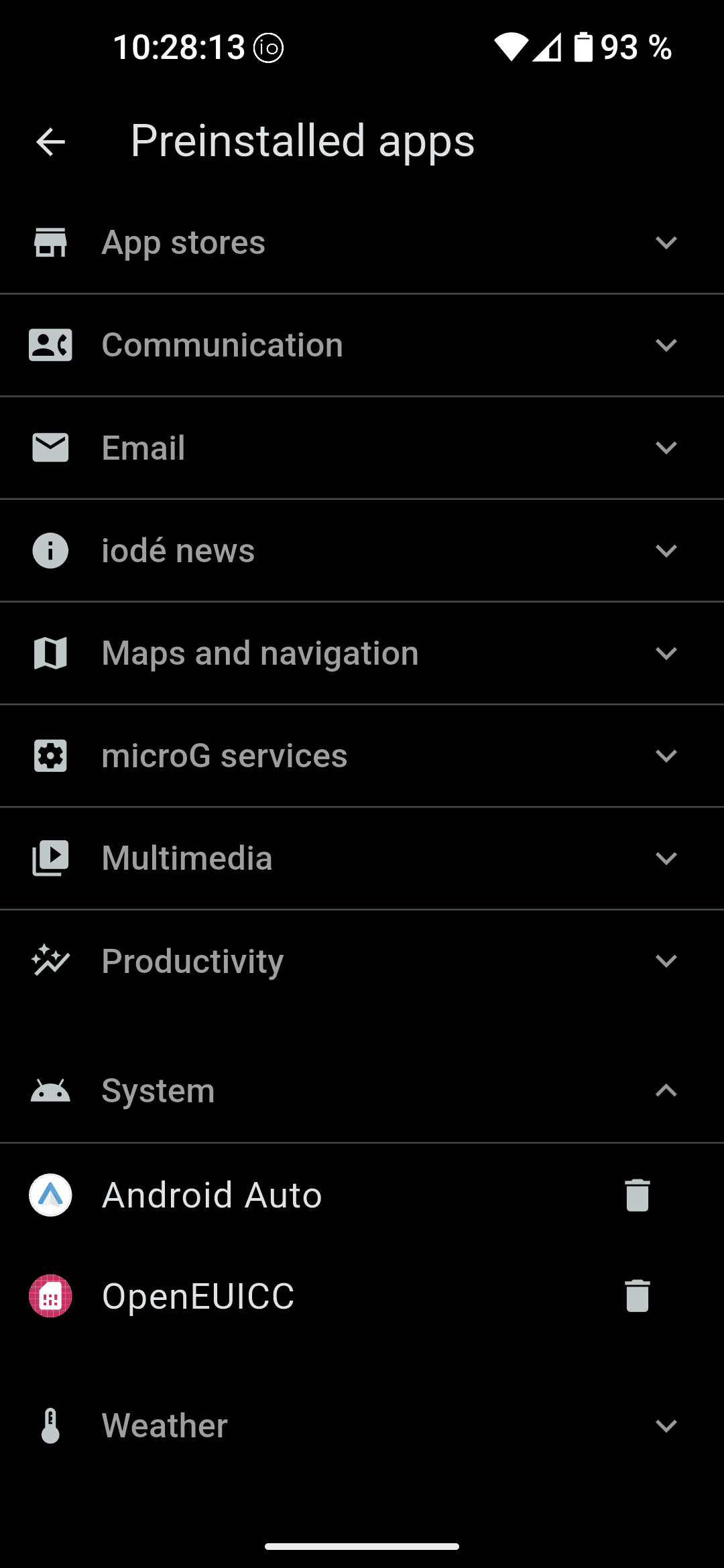The image size is (724, 1568).
Task: Expand Maps and navigation category
Action: (x=666, y=653)
